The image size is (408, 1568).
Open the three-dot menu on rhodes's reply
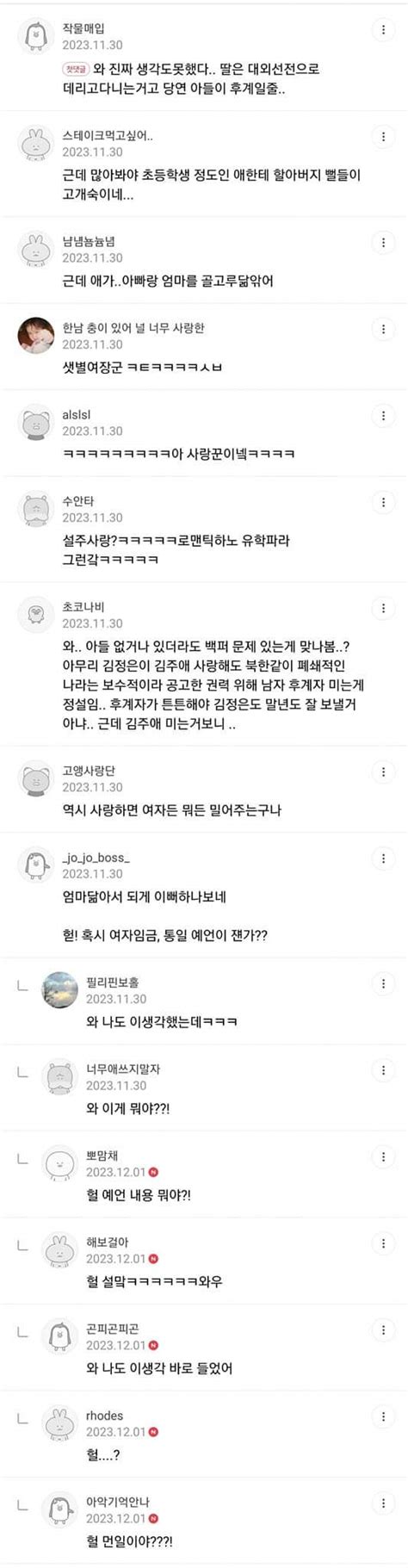pyautogui.click(x=383, y=1416)
